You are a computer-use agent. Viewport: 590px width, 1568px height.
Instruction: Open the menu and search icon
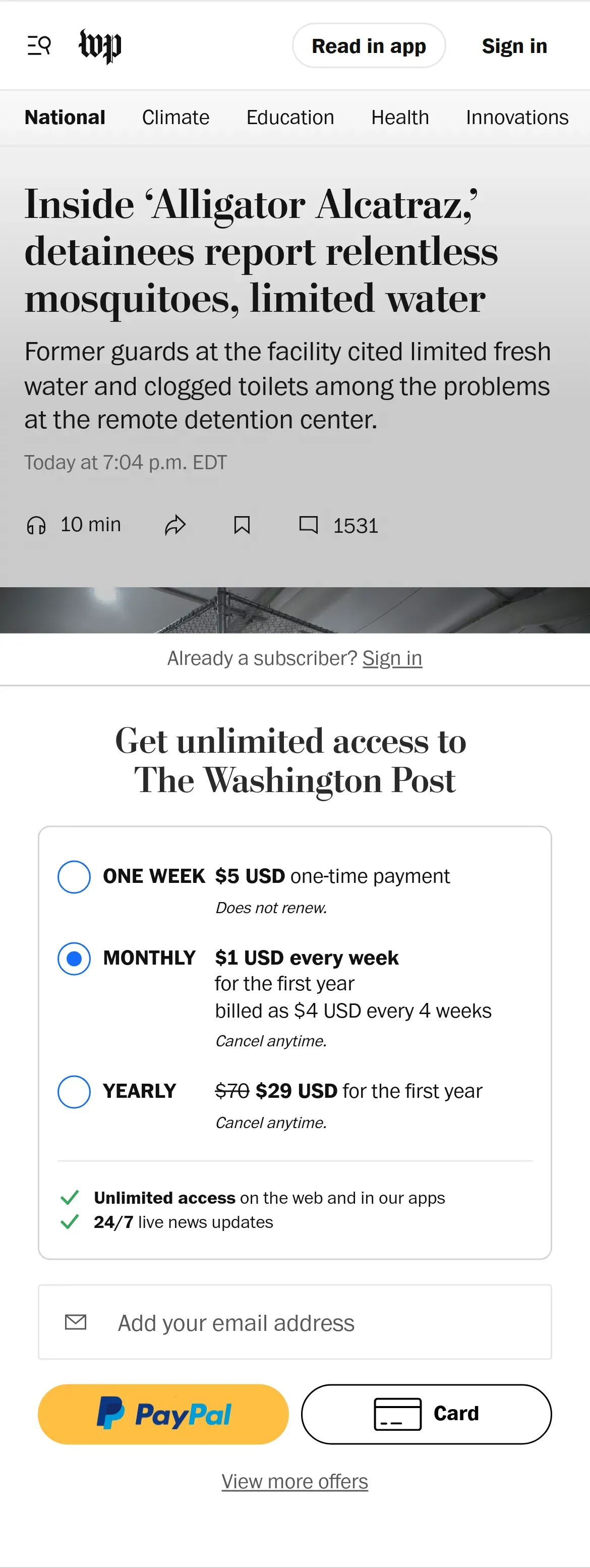click(x=39, y=45)
